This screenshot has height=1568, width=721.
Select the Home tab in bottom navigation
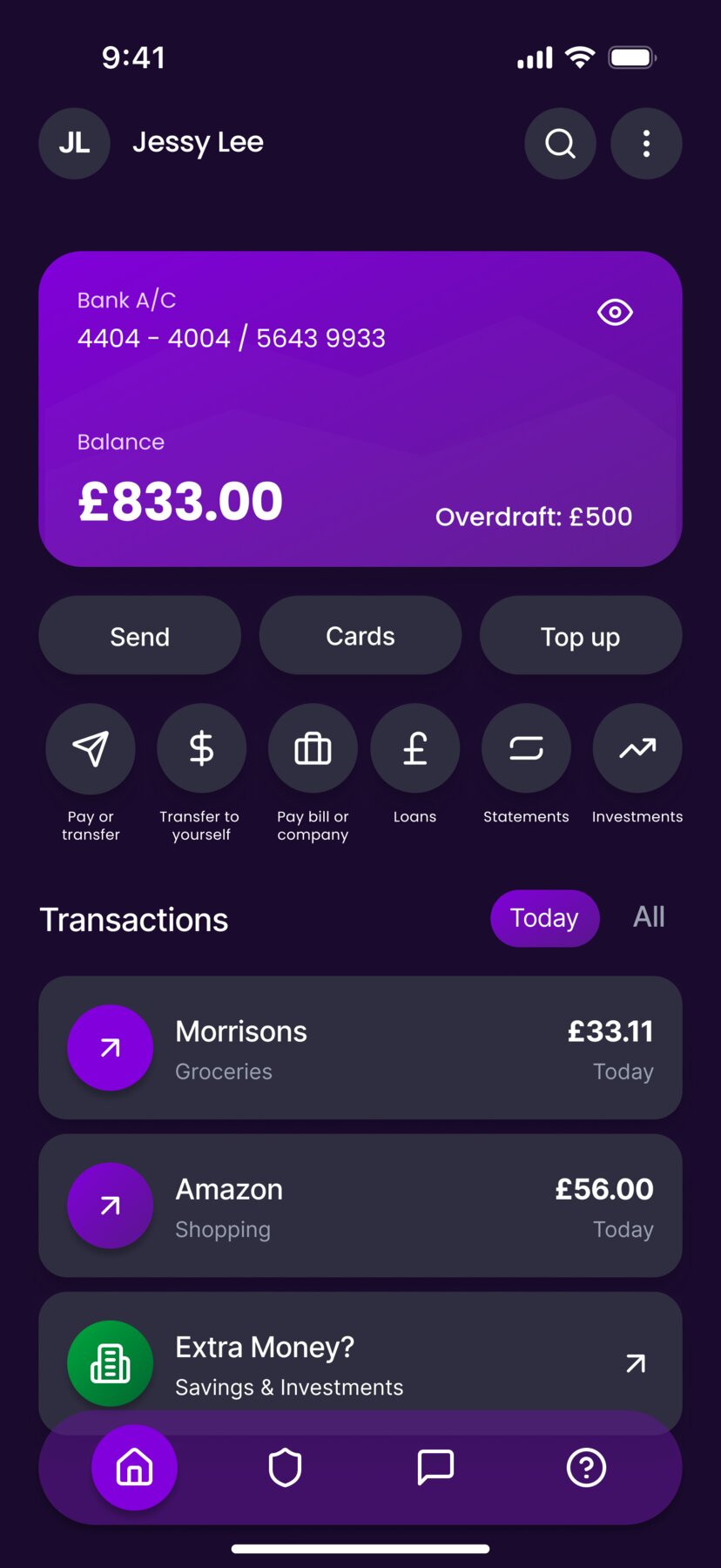(134, 1467)
